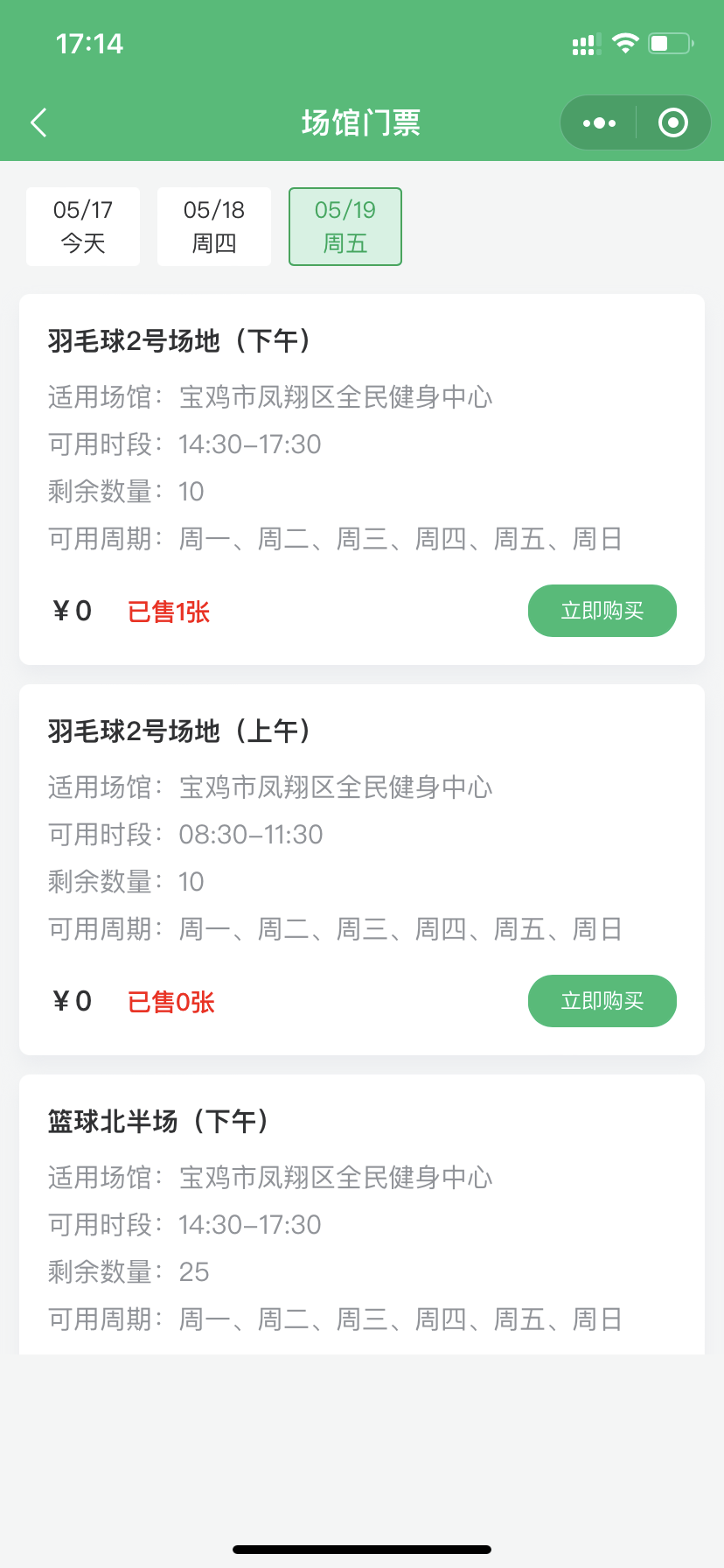
Task: Tap 立即购买 for 羽毛球2号场地（下午）
Action: [602, 611]
